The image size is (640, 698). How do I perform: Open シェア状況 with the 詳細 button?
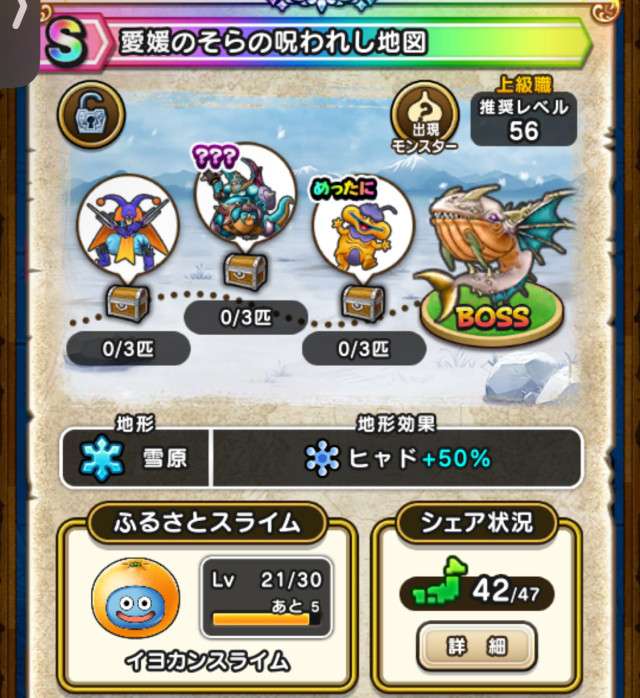[476, 645]
